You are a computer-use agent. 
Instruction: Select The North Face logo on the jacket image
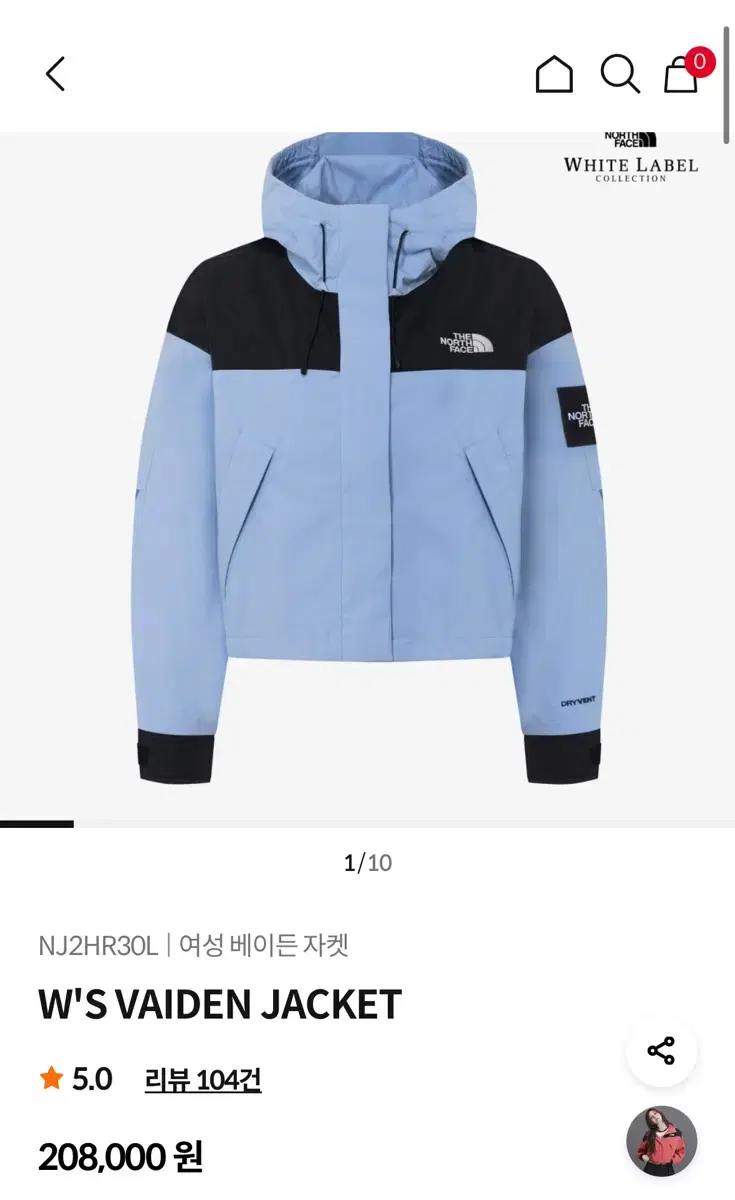click(x=466, y=342)
